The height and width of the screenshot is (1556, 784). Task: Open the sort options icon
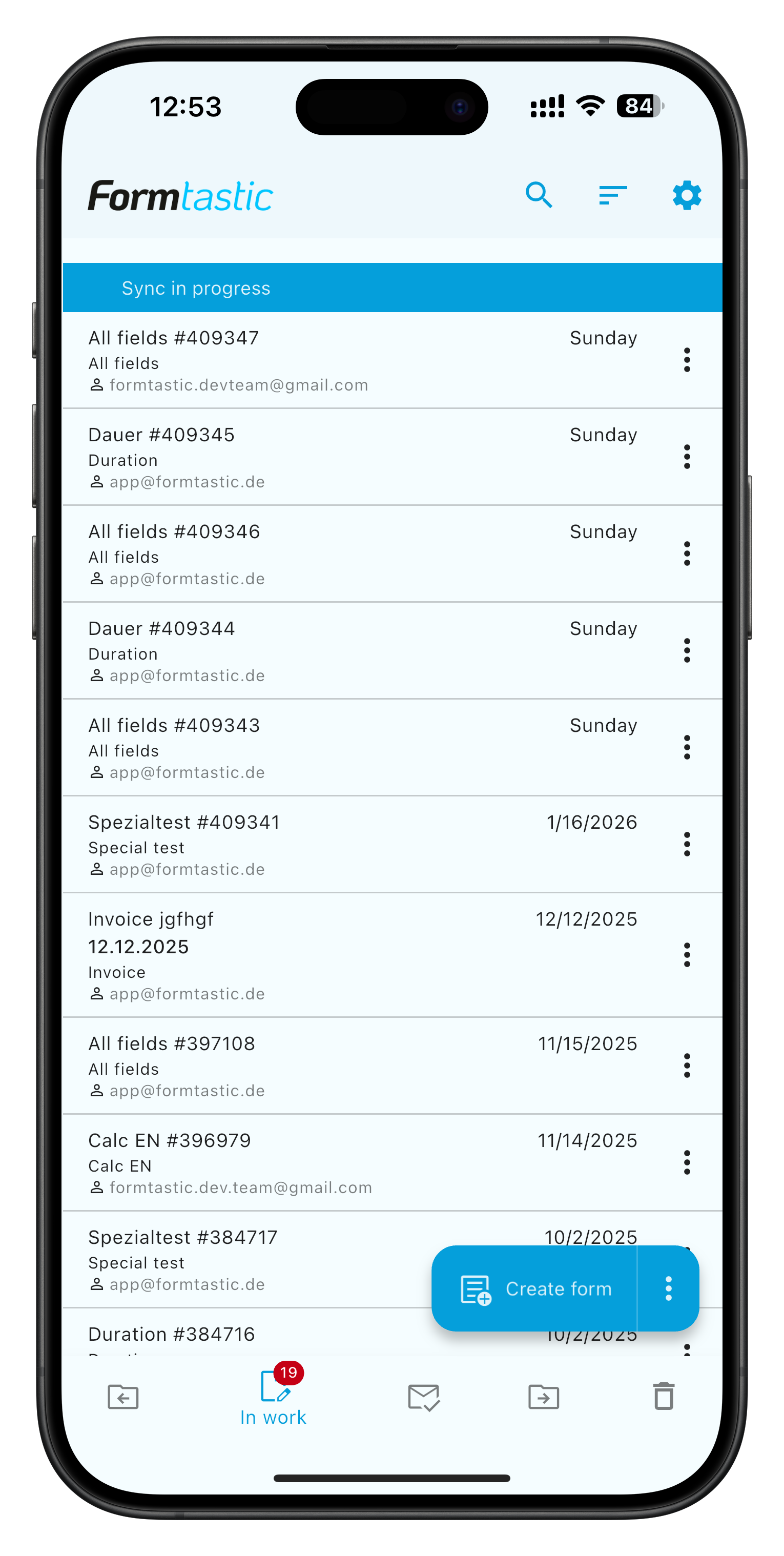click(x=612, y=195)
